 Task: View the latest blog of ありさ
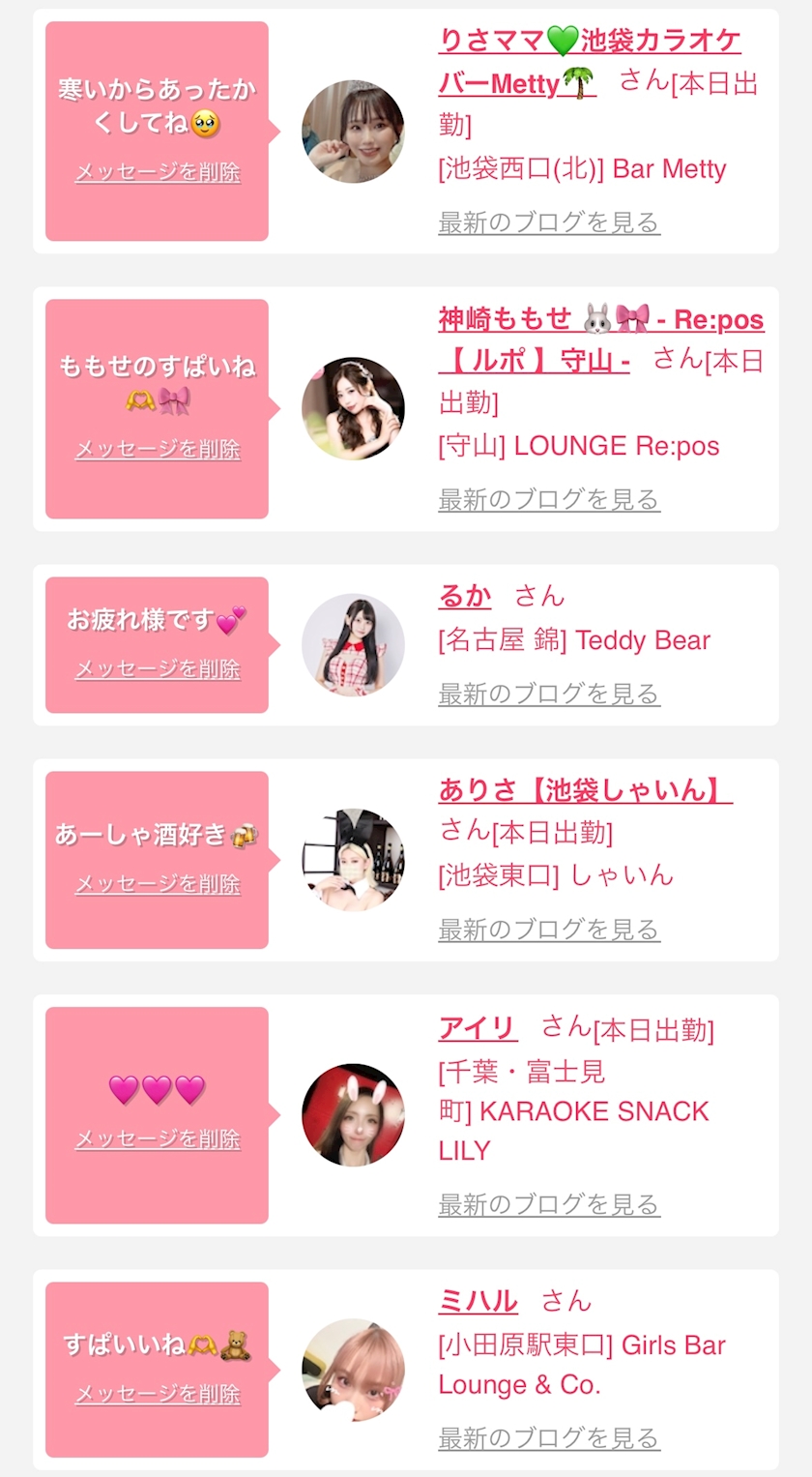[x=549, y=930]
